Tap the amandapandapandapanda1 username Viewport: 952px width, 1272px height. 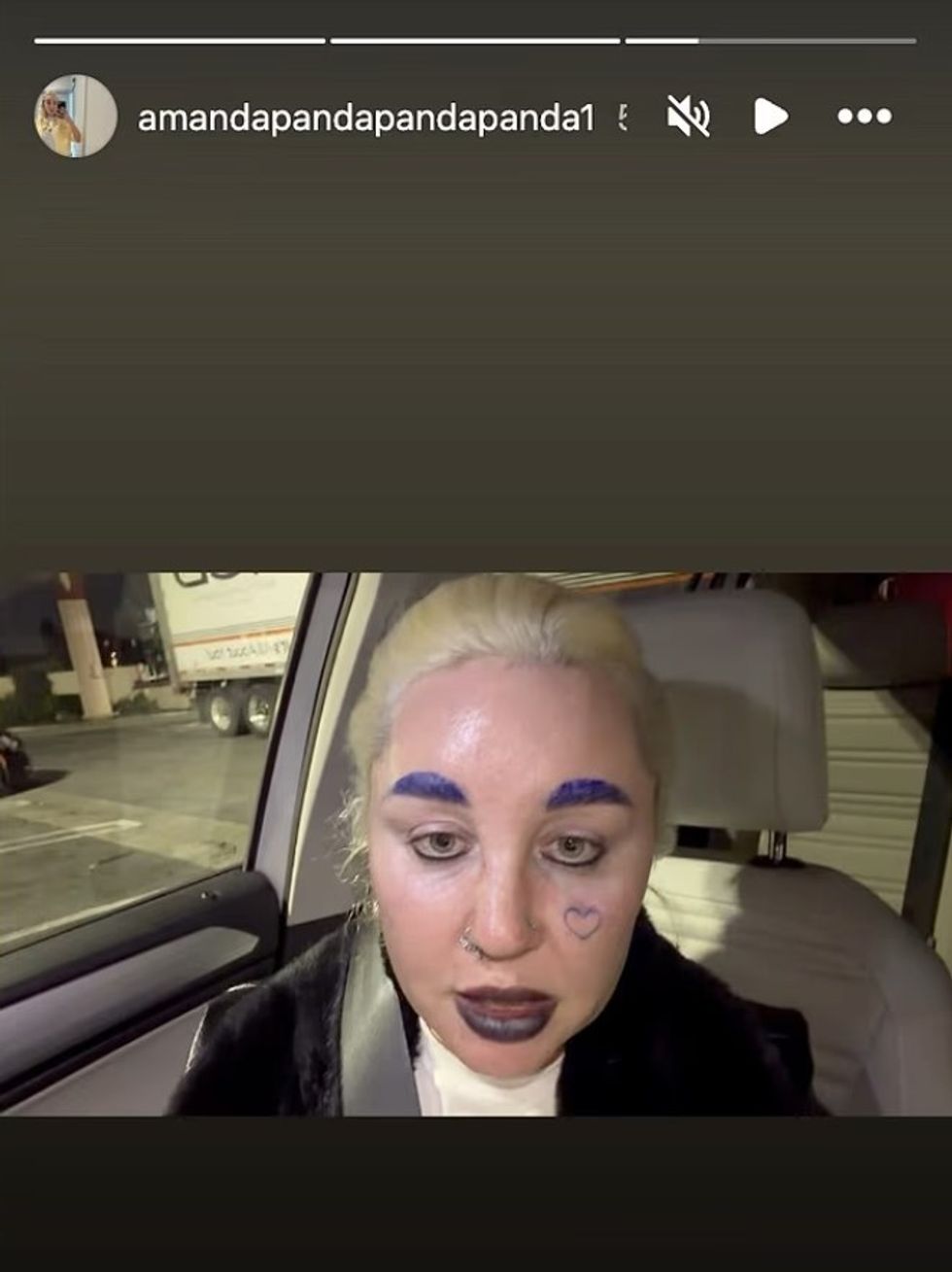365,118
